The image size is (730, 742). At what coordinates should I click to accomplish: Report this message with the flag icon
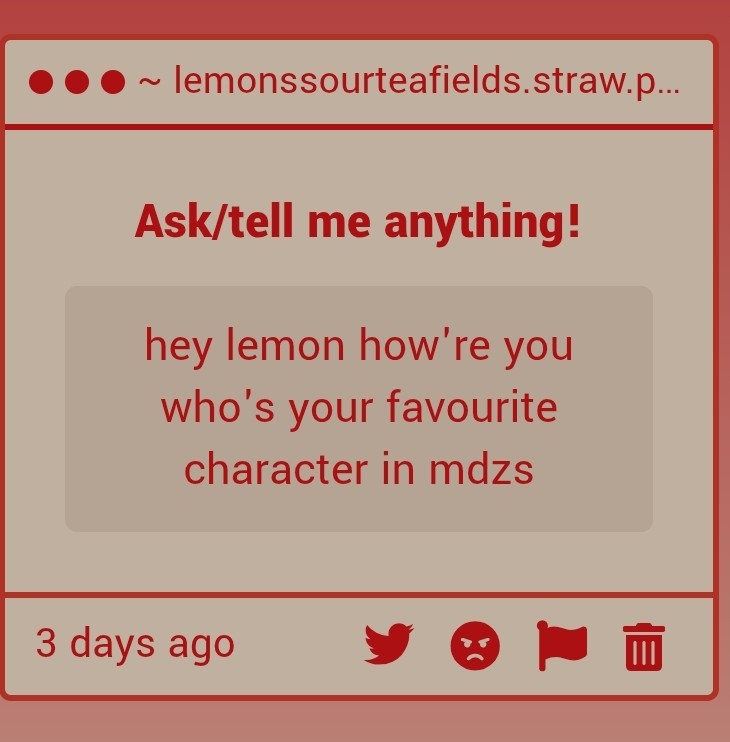click(561, 645)
